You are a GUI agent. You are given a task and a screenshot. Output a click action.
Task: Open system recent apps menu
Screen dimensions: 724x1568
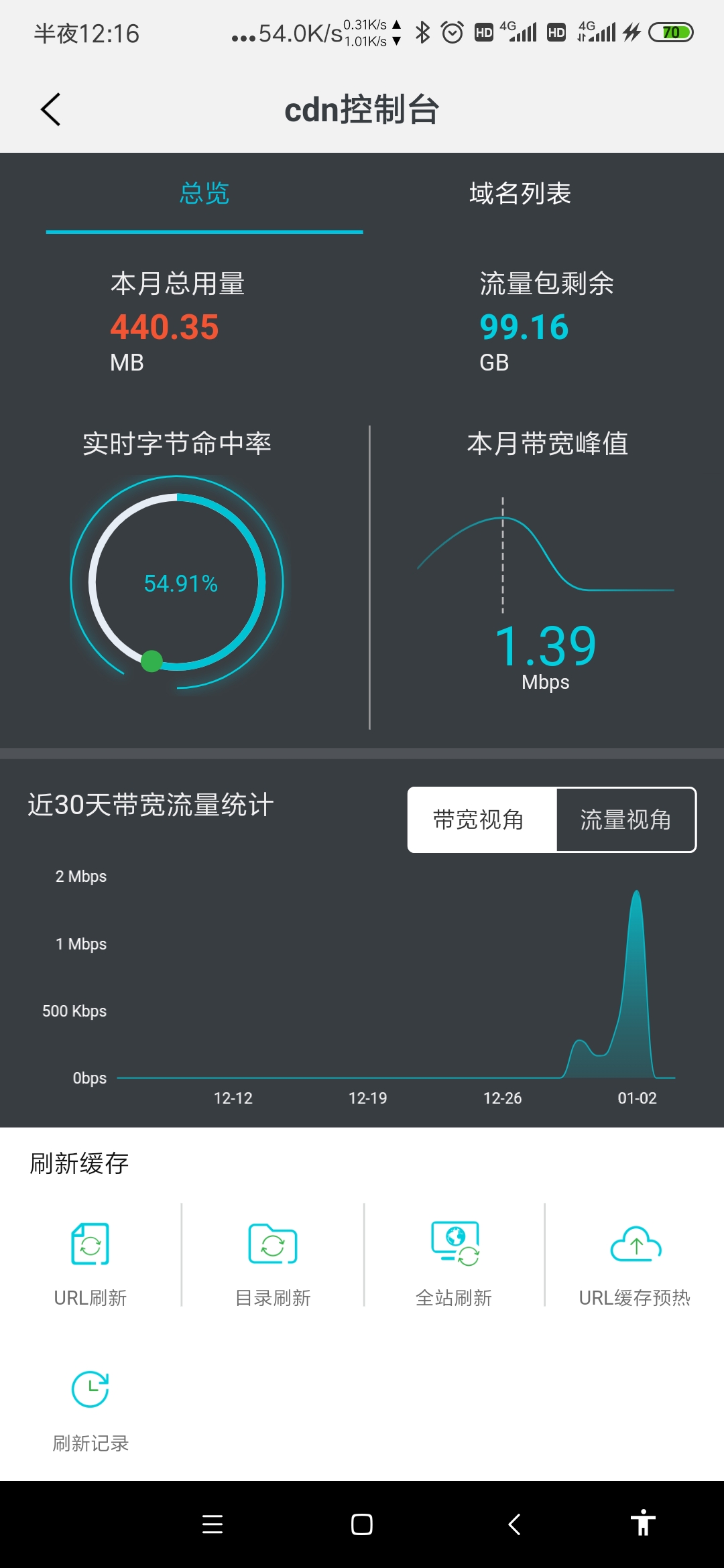pyautogui.click(x=213, y=1524)
